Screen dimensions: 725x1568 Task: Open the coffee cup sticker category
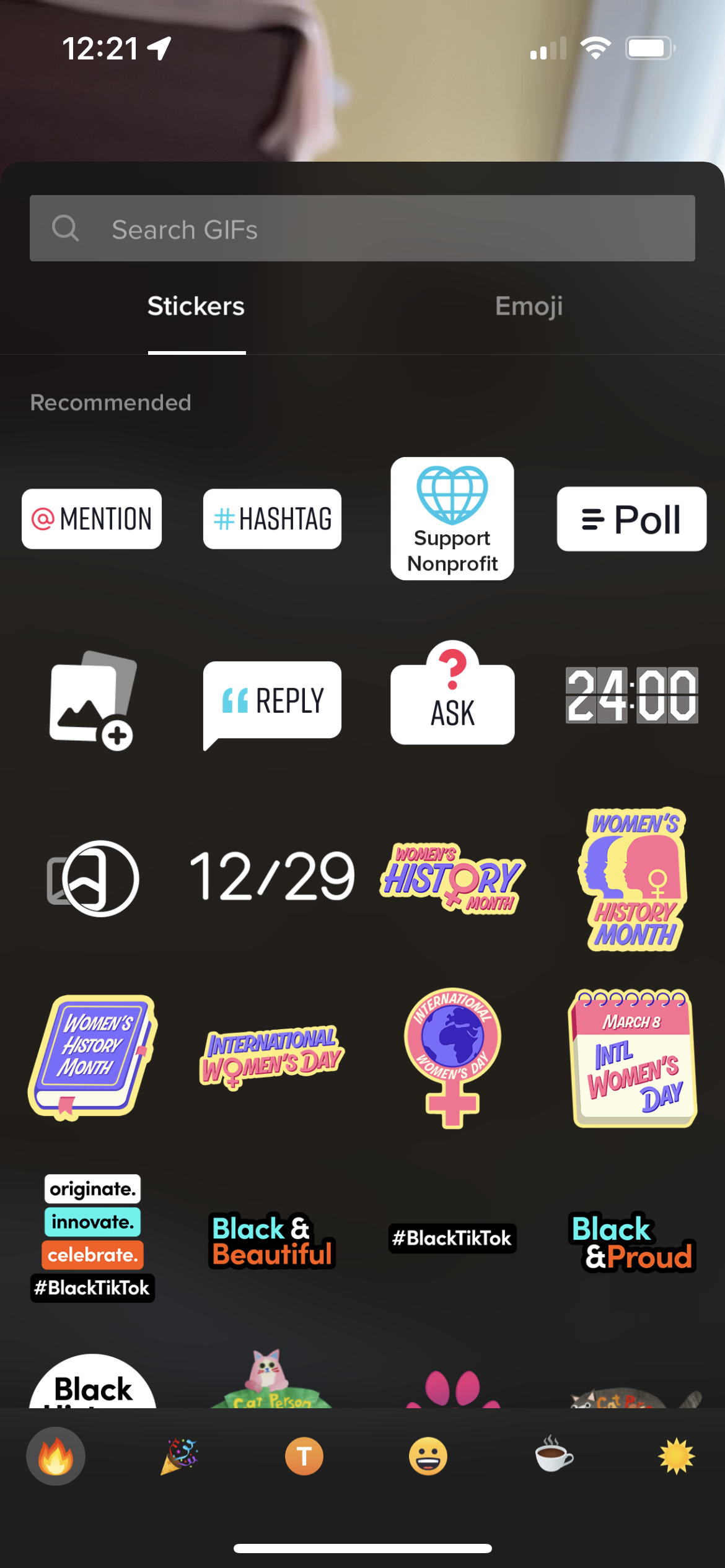pos(553,1455)
